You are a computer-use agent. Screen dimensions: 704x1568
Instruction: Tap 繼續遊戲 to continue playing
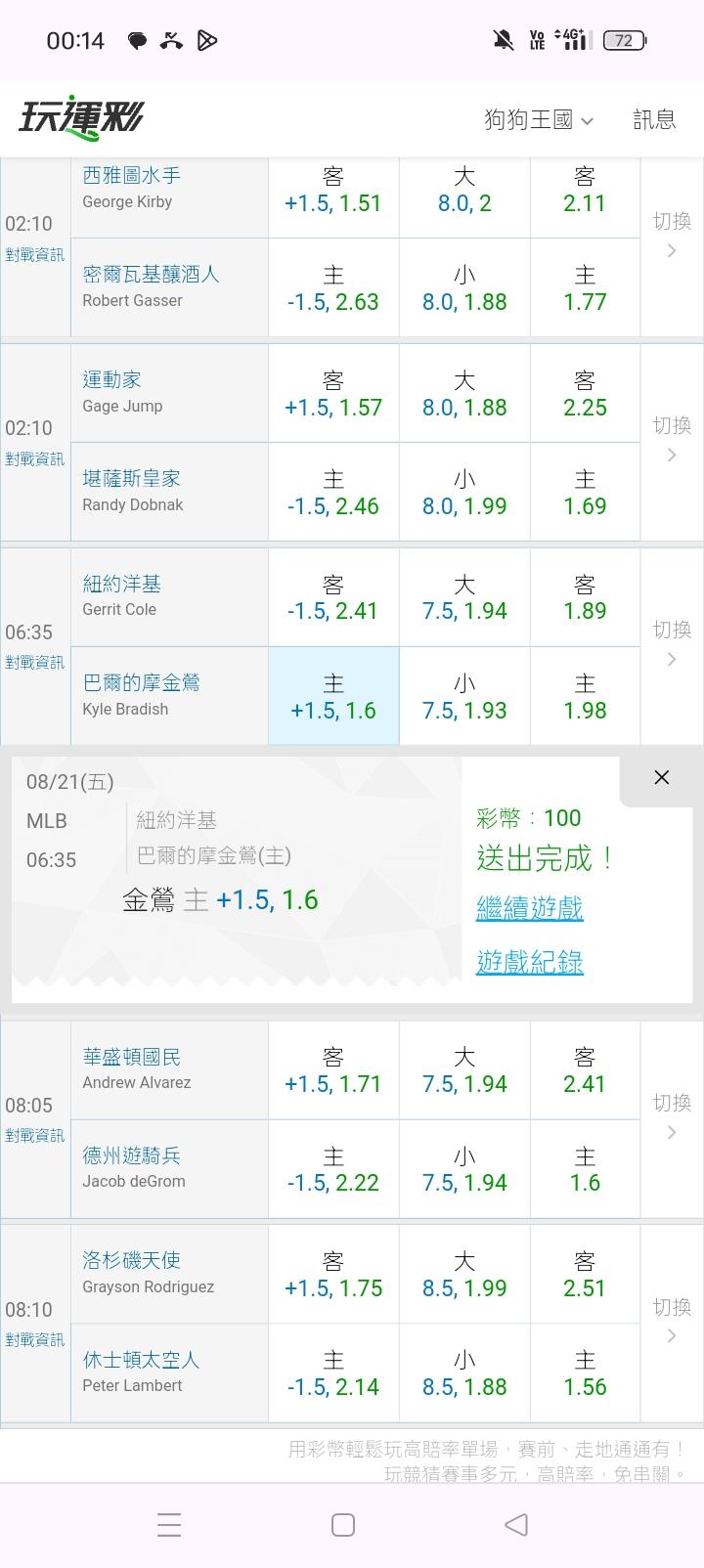pyautogui.click(x=530, y=908)
